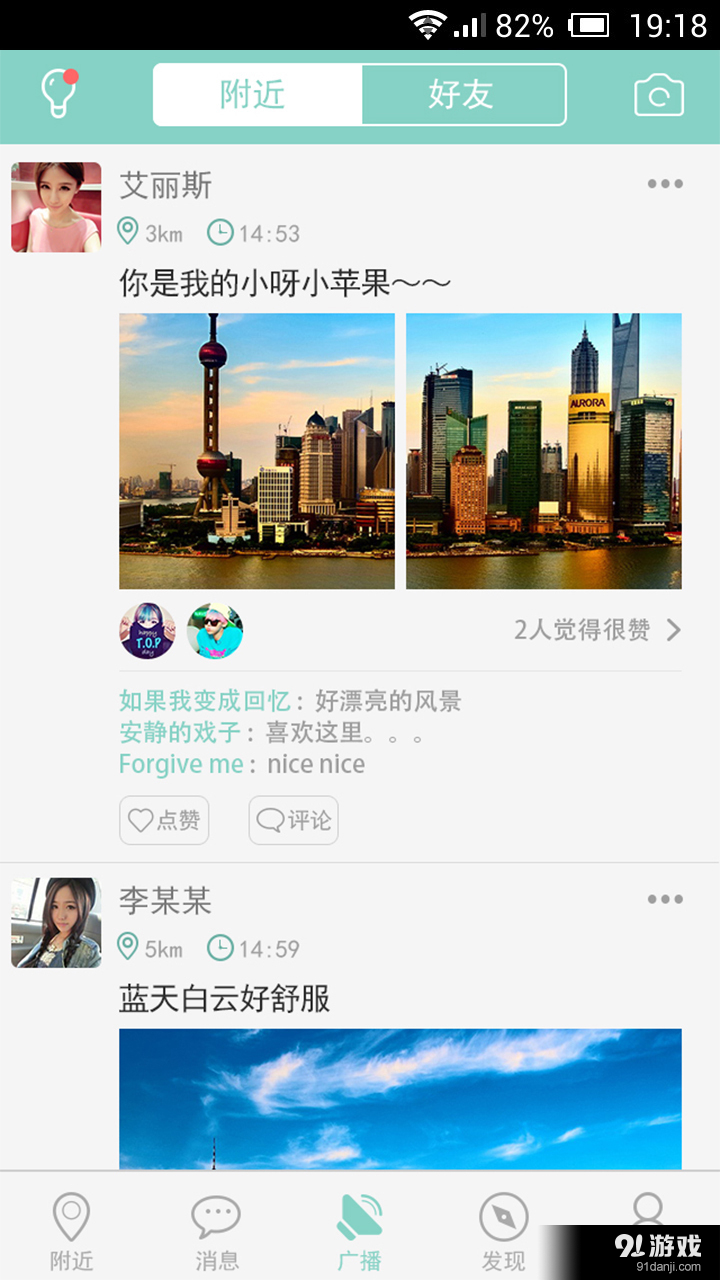Open the camera icon in top bar
This screenshot has width=720, height=1280.
point(658,95)
